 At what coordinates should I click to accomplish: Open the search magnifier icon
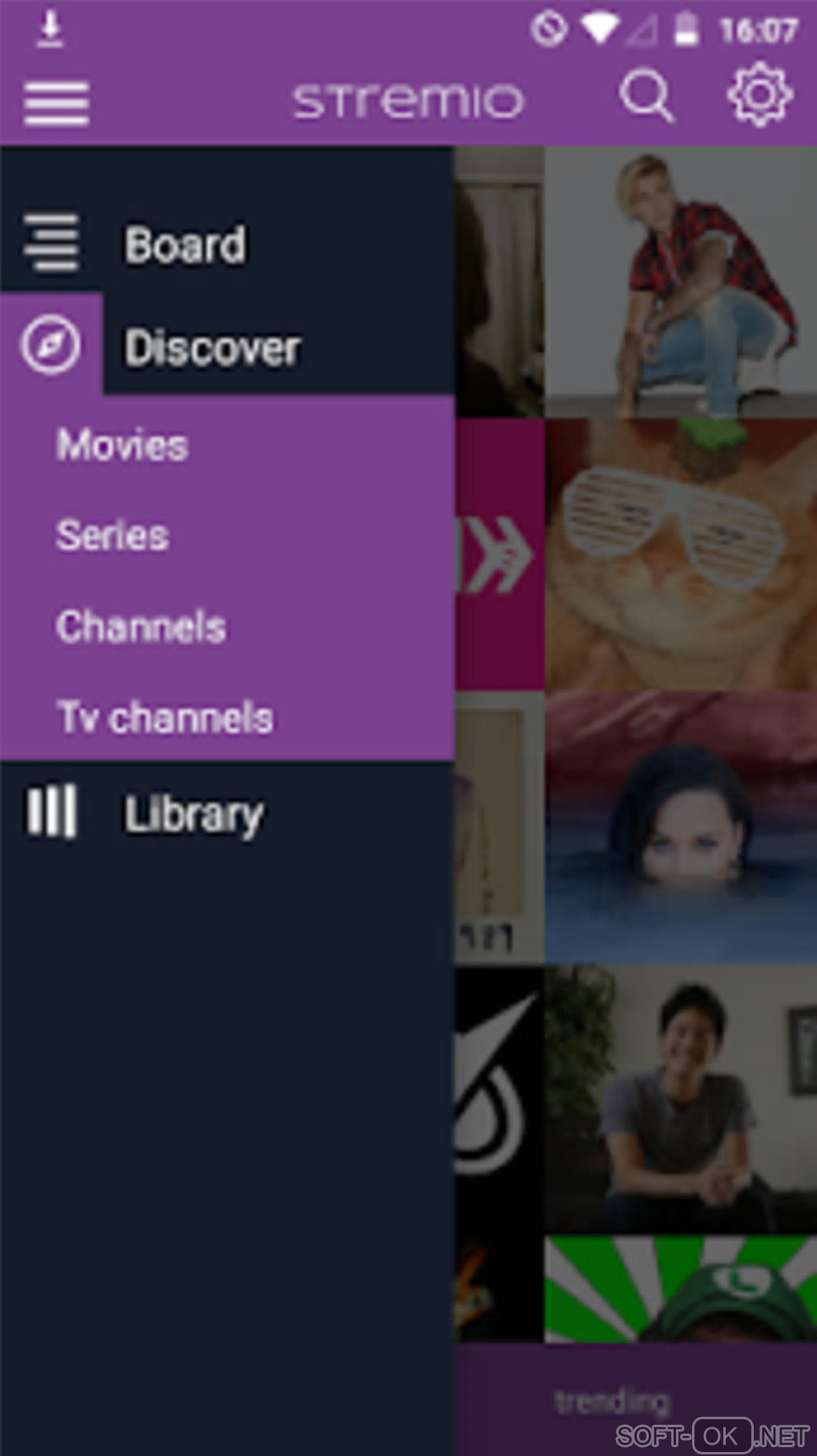[646, 97]
